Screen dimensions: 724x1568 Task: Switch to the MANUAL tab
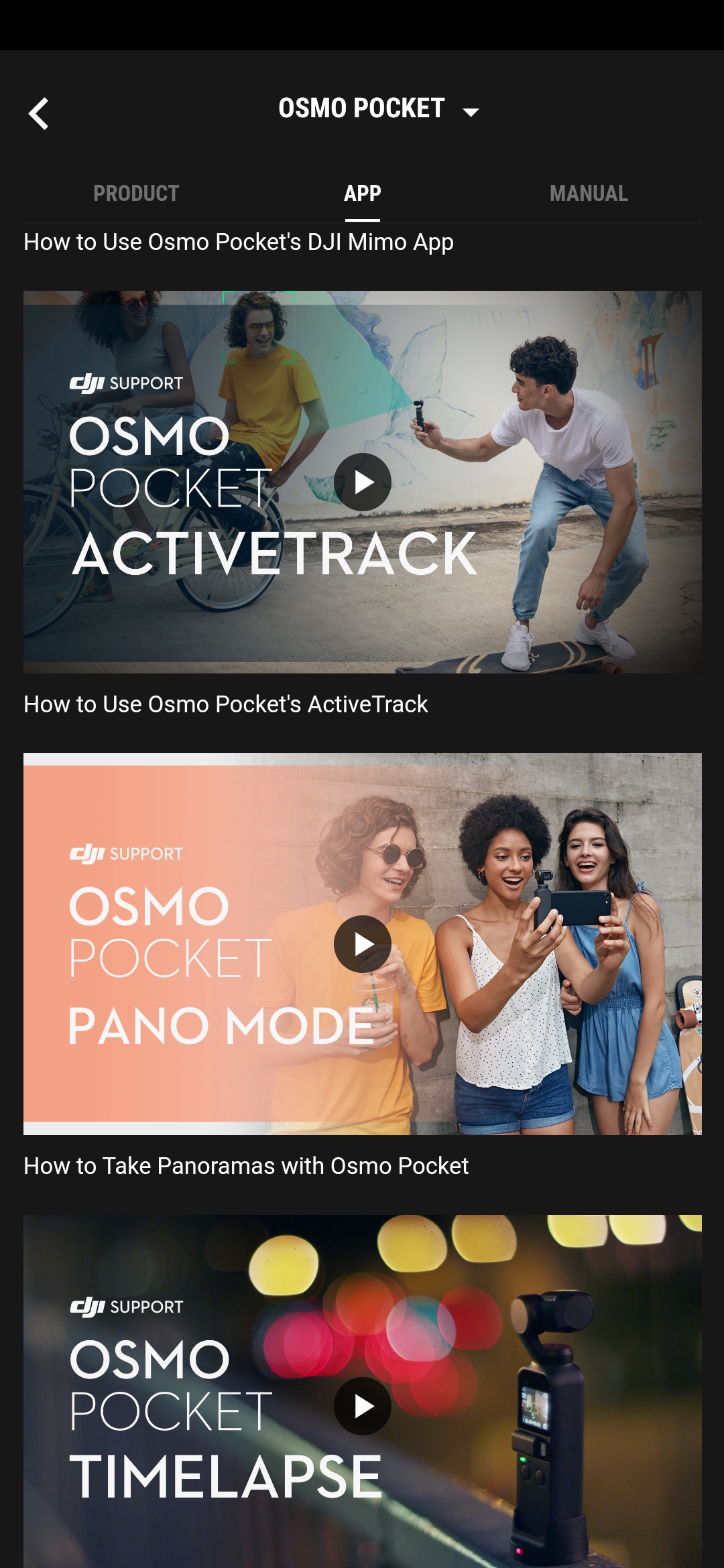(588, 194)
